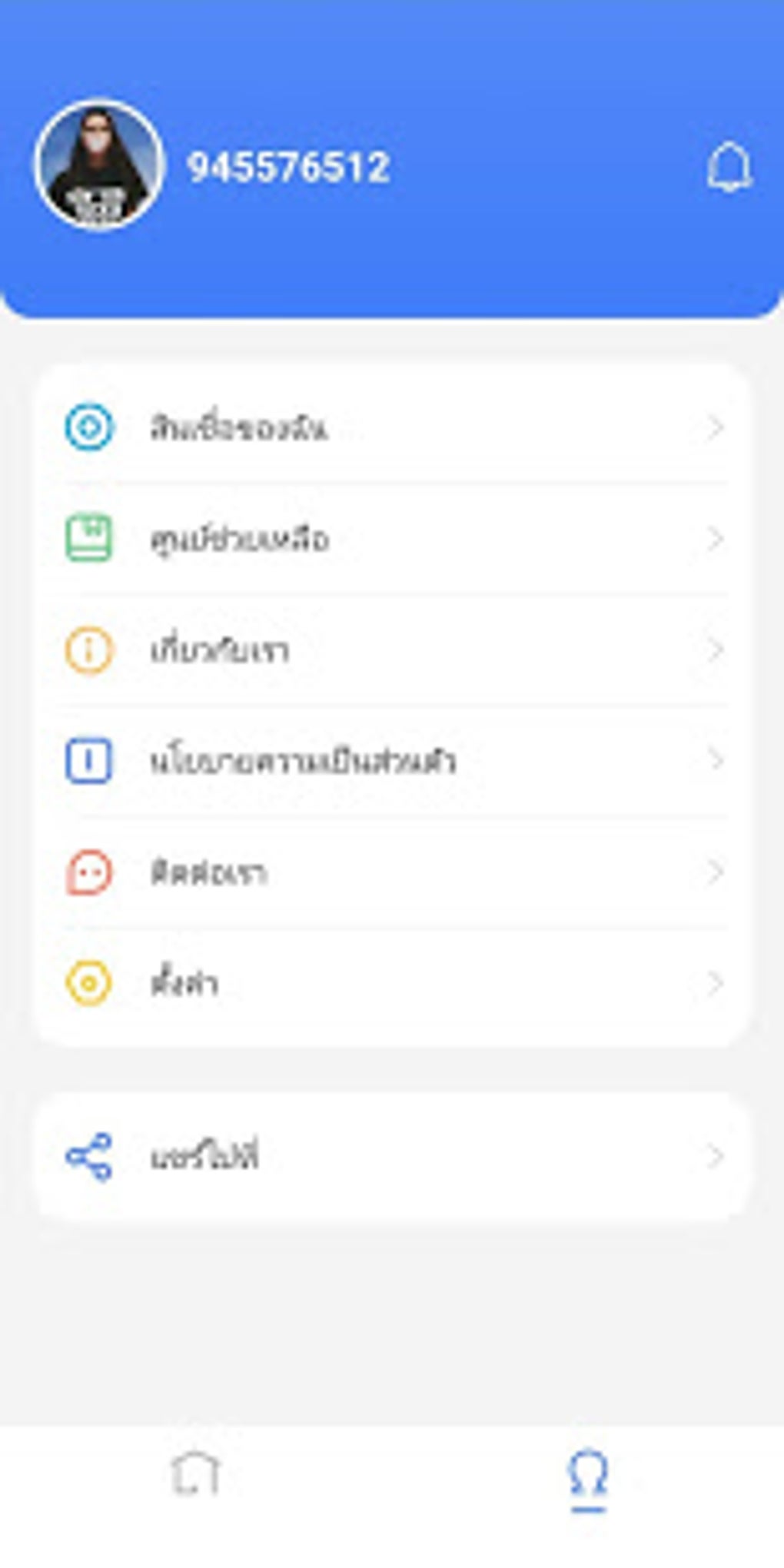Image resolution: width=784 pixels, height=1568 pixels.
Task: View เกี่ยวกับเรา (About us)
Action: pyautogui.click(x=392, y=650)
